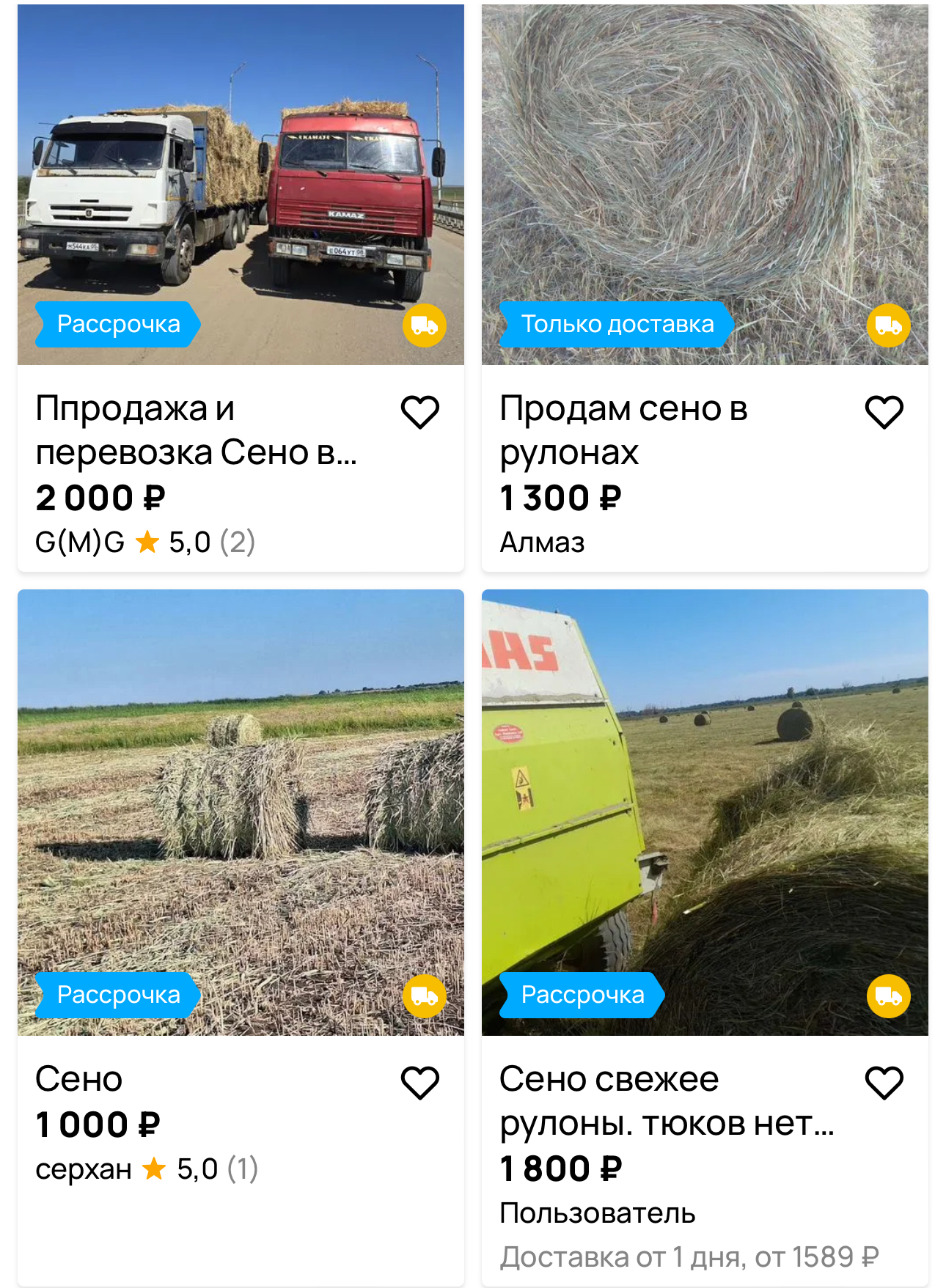Add "Продам сено в рулонах" to favorites
The width and height of the screenshot is (946, 1288).
[884, 412]
